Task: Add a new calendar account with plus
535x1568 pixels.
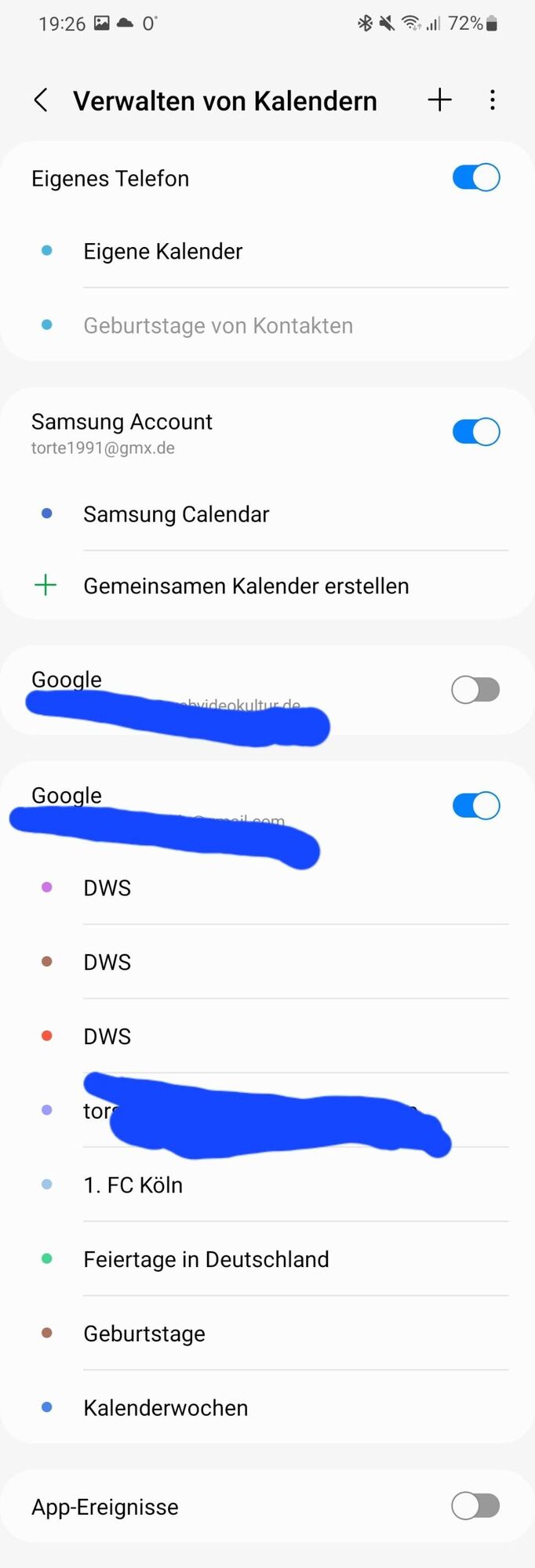Action: point(439,100)
